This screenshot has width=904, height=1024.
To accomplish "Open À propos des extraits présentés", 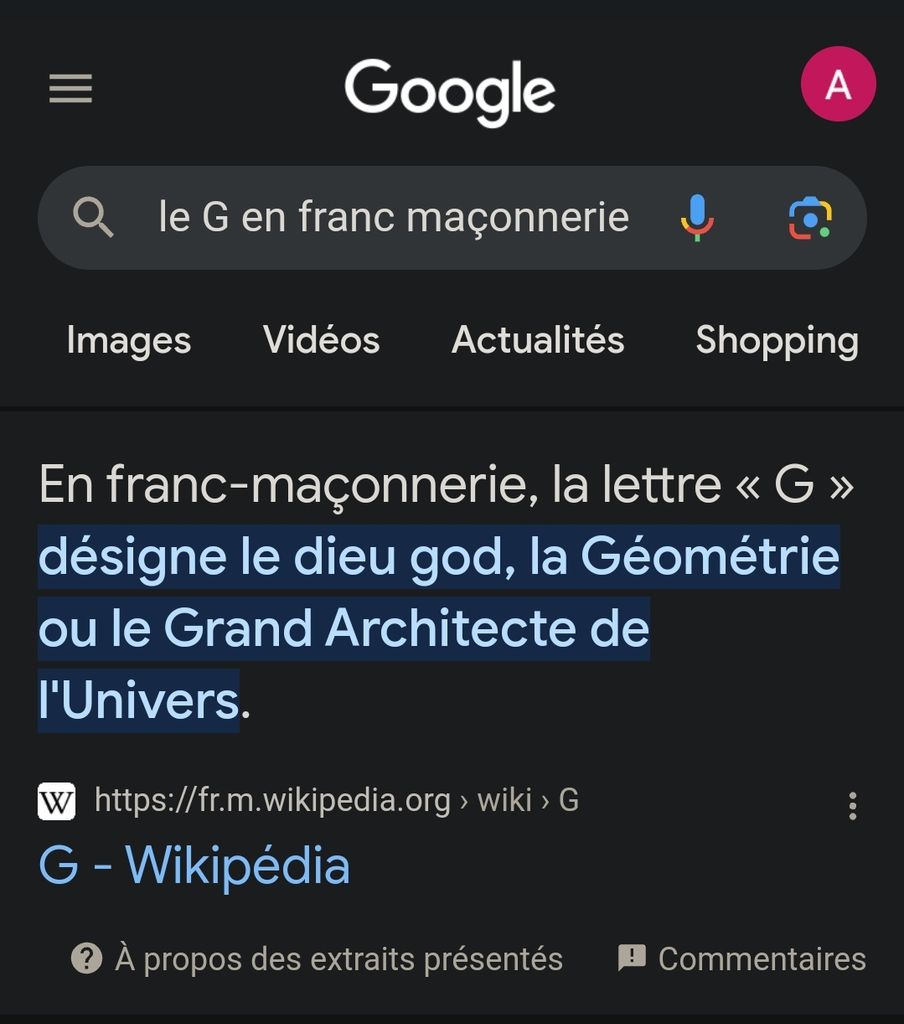I will point(317,959).
